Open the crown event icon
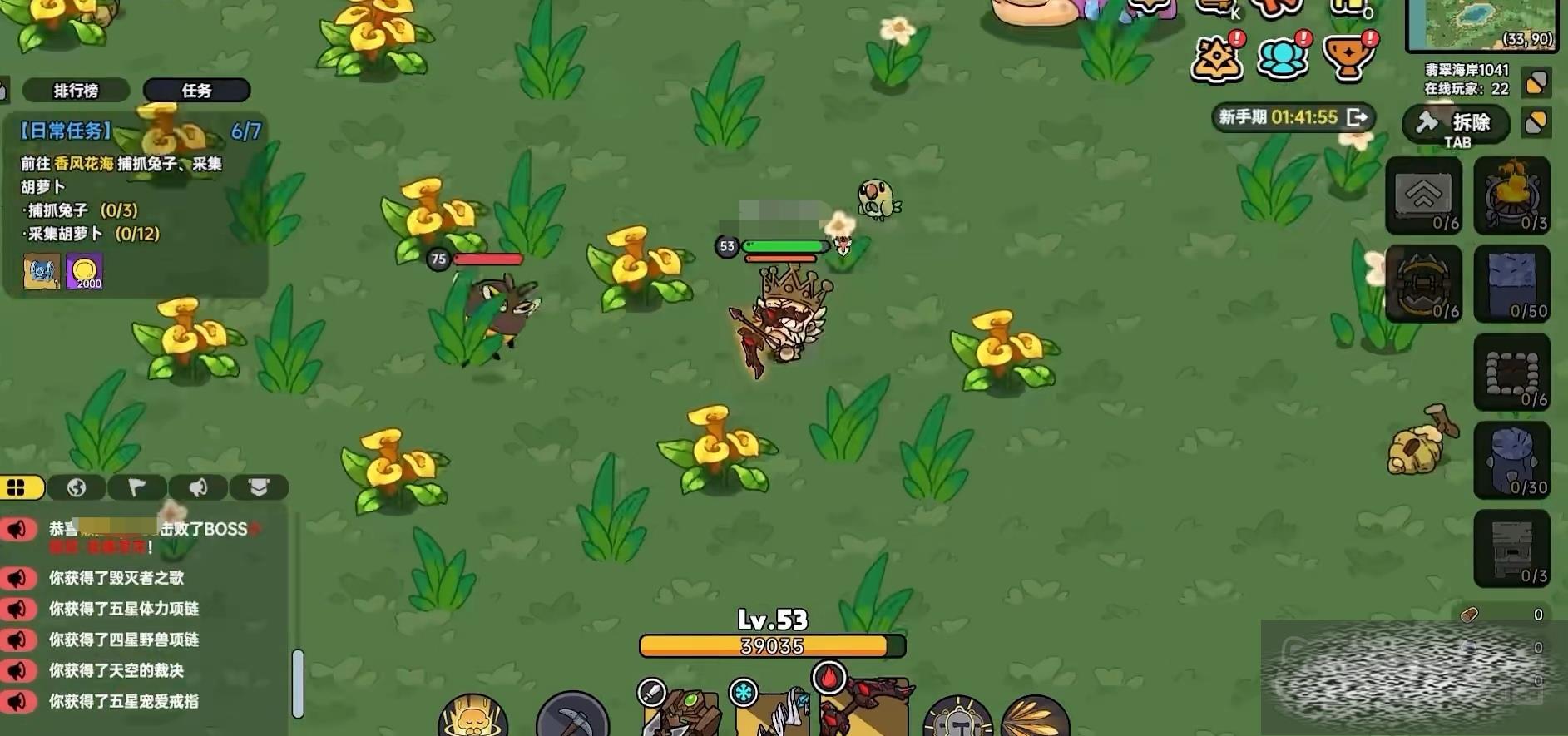The image size is (1568, 736). click(1217, 58)
